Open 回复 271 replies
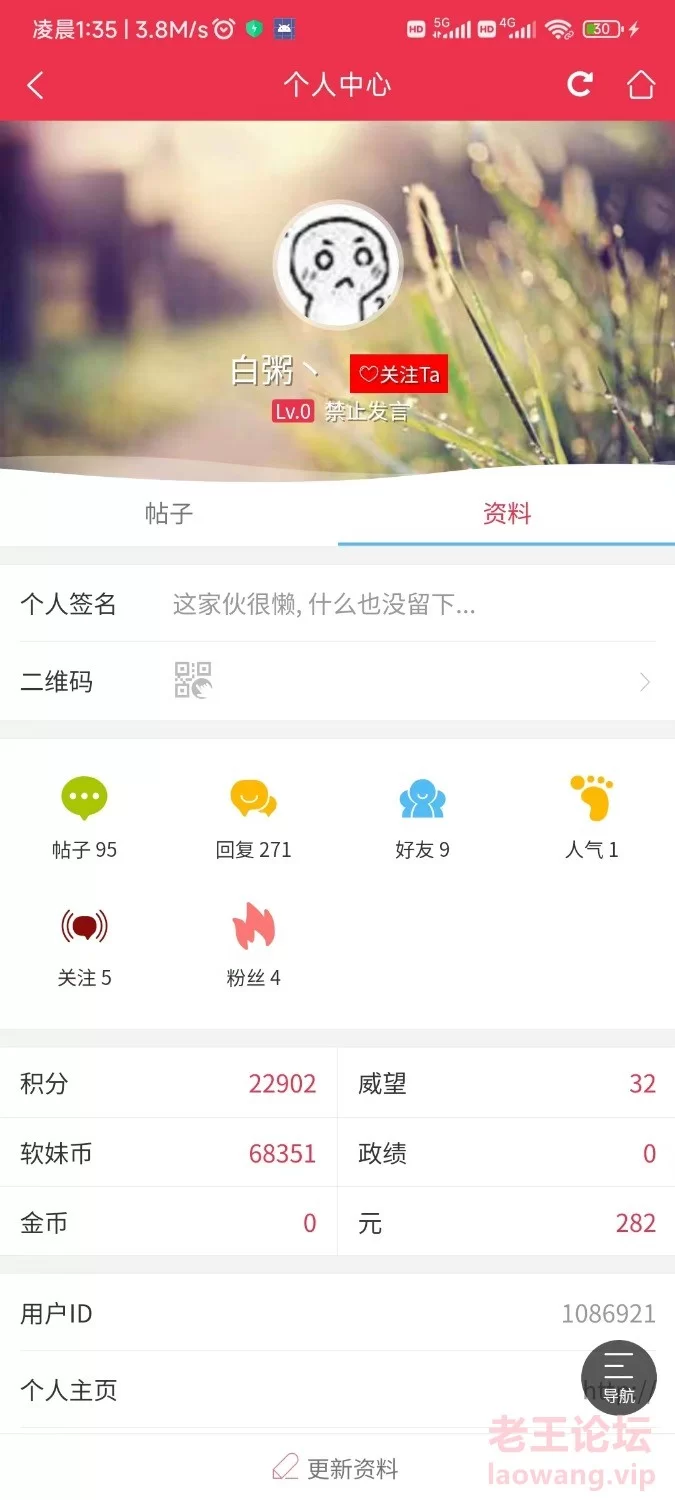The height and width of the screenshot is (1500, 675). click(253, 817)
